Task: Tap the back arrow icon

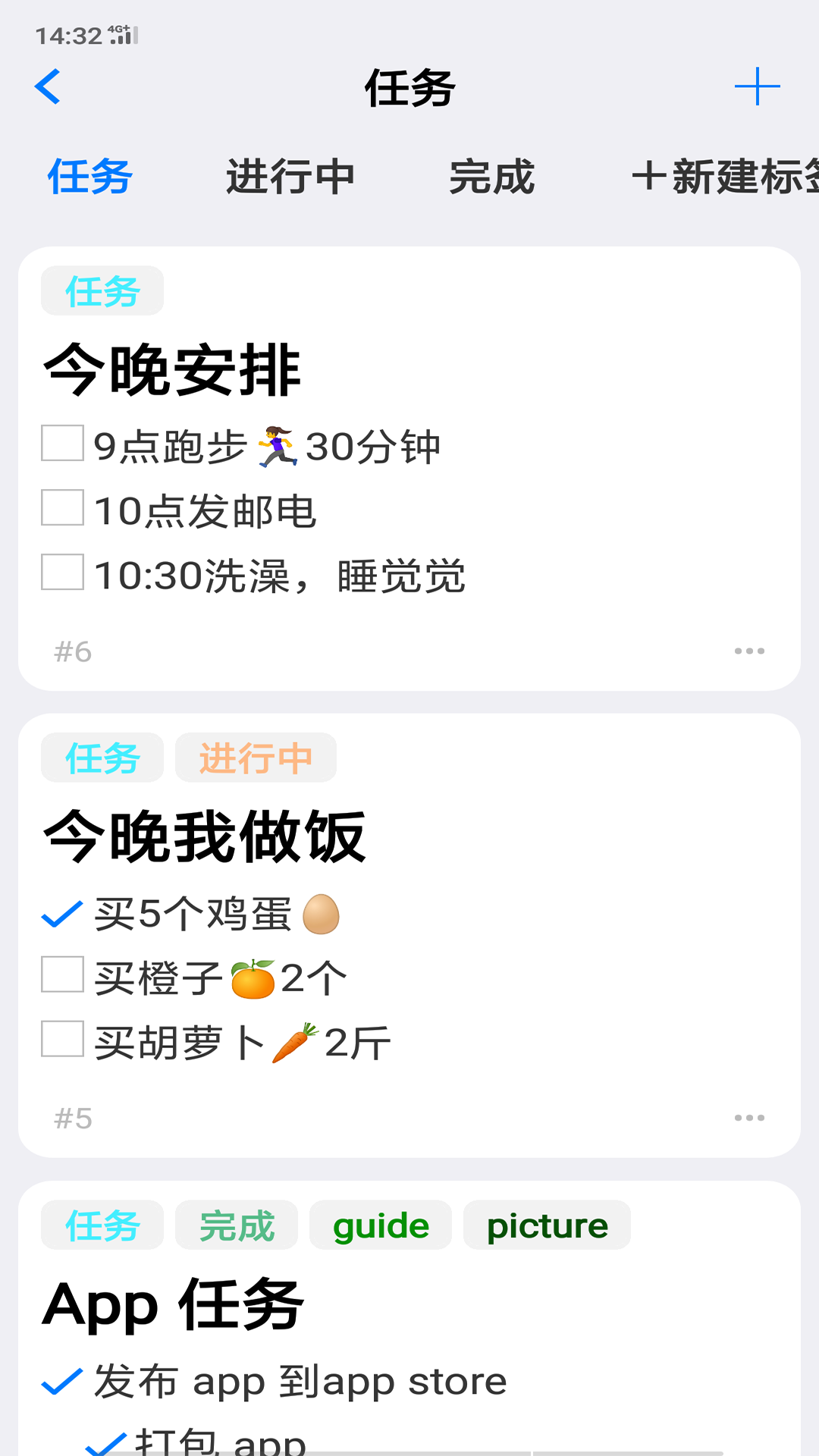Action: [x=49, y=87]
